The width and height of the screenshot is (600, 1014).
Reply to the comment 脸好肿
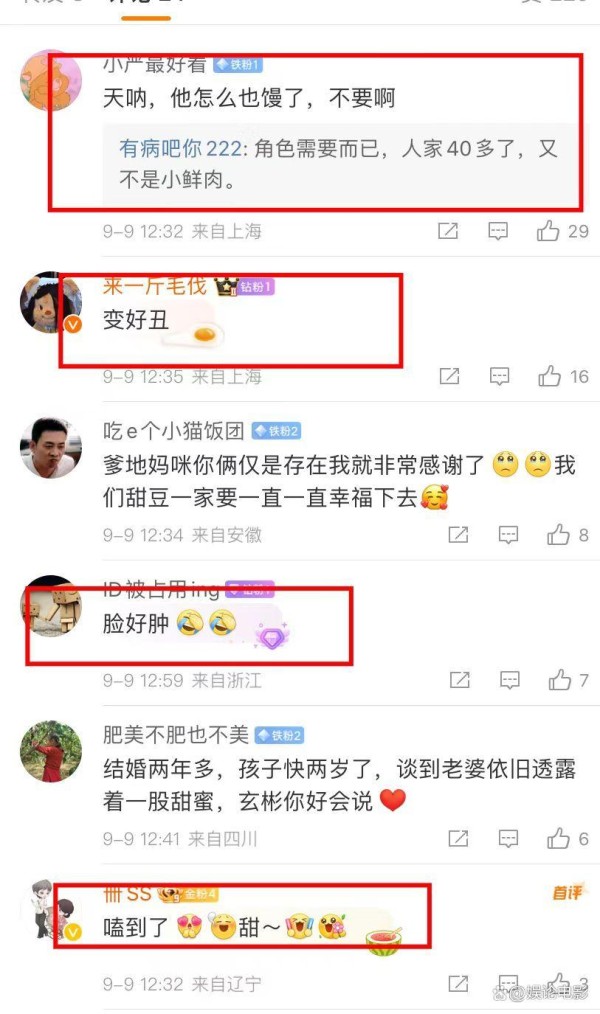[x=509, y=680]
